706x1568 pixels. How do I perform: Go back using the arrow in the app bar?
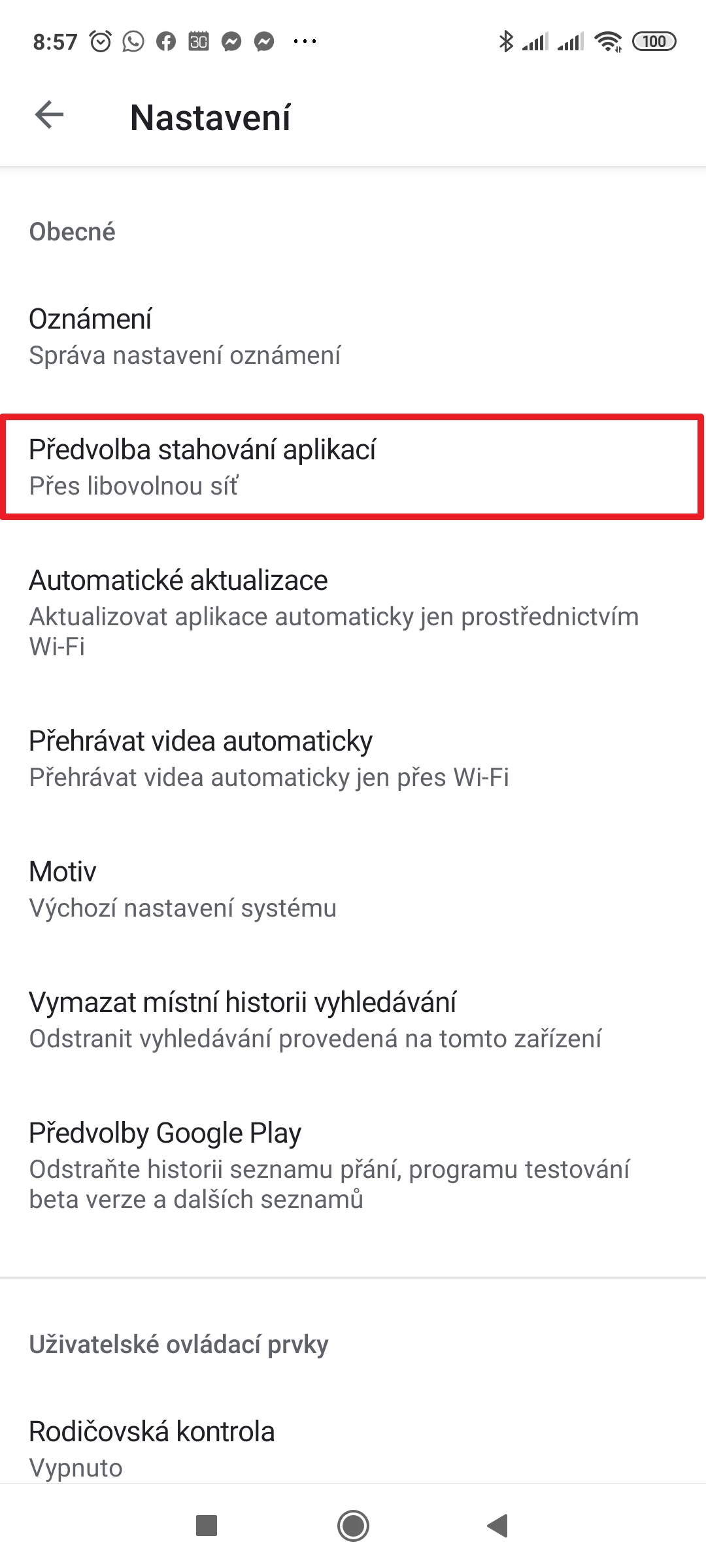point(50,116)
